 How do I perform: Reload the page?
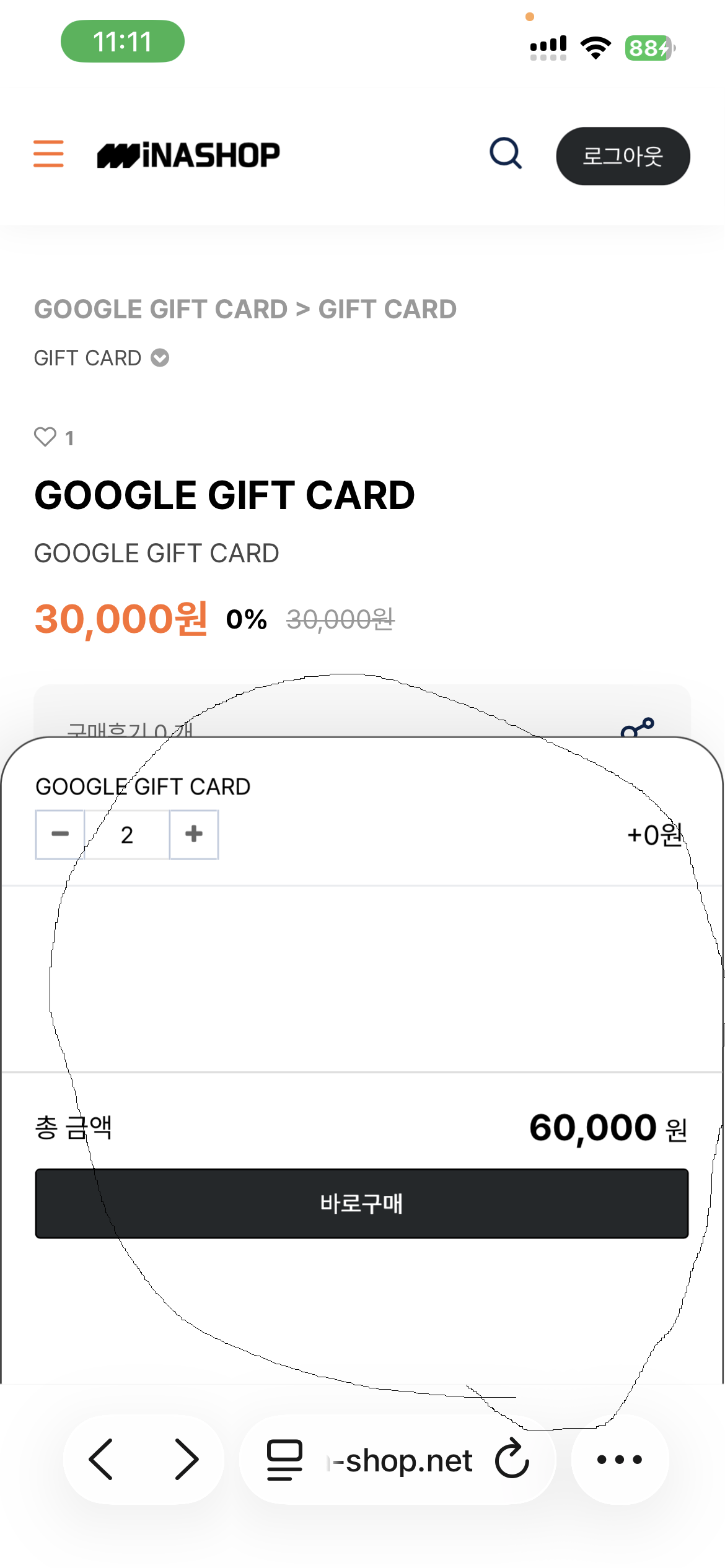pyautogui.click(x=512, y=1458)
